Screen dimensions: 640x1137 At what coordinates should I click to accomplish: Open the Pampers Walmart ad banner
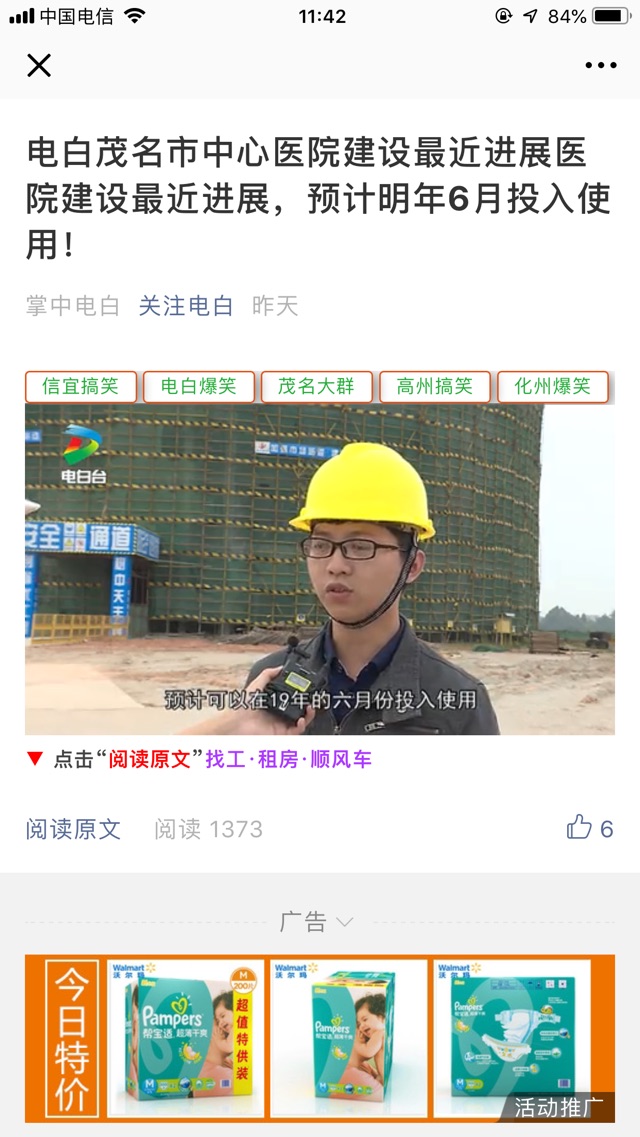click(320, 1038)
